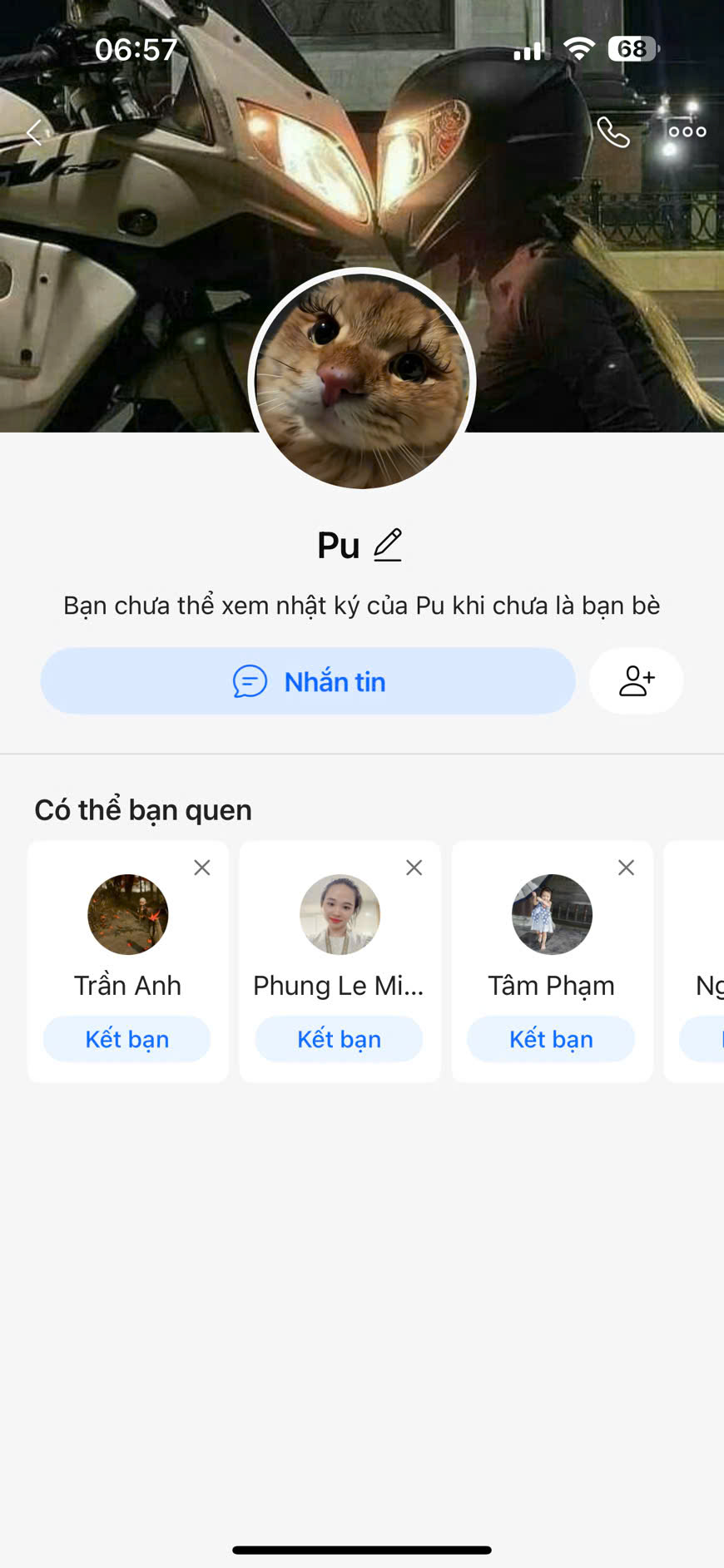Viewport: 724px width, 1568px height.
Task: Open the three-dot overflow menu
Action: [687, 131]
